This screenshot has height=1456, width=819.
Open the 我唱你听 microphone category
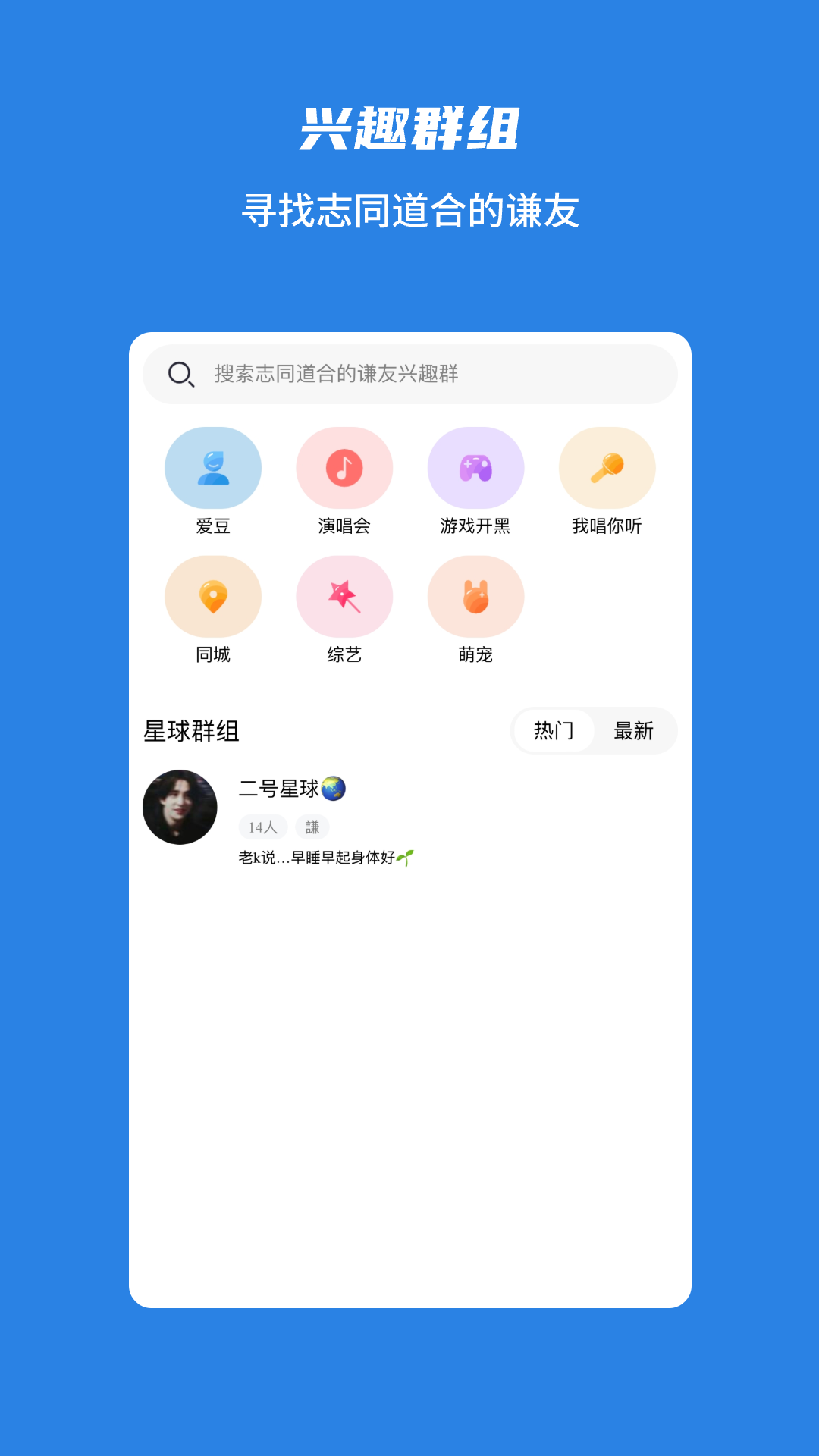(x=607, y=468)
